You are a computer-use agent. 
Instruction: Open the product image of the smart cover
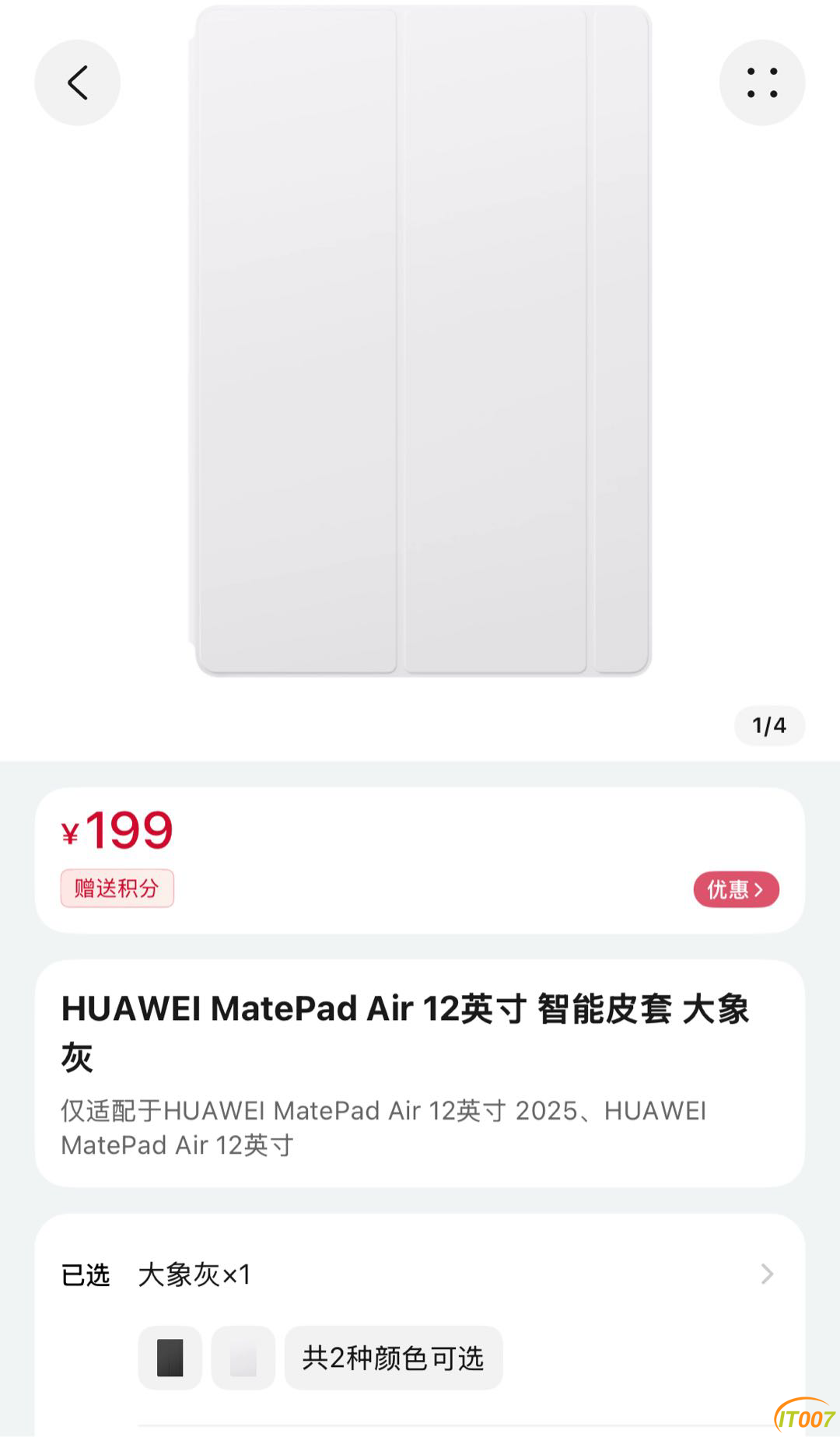pos(420,342)
